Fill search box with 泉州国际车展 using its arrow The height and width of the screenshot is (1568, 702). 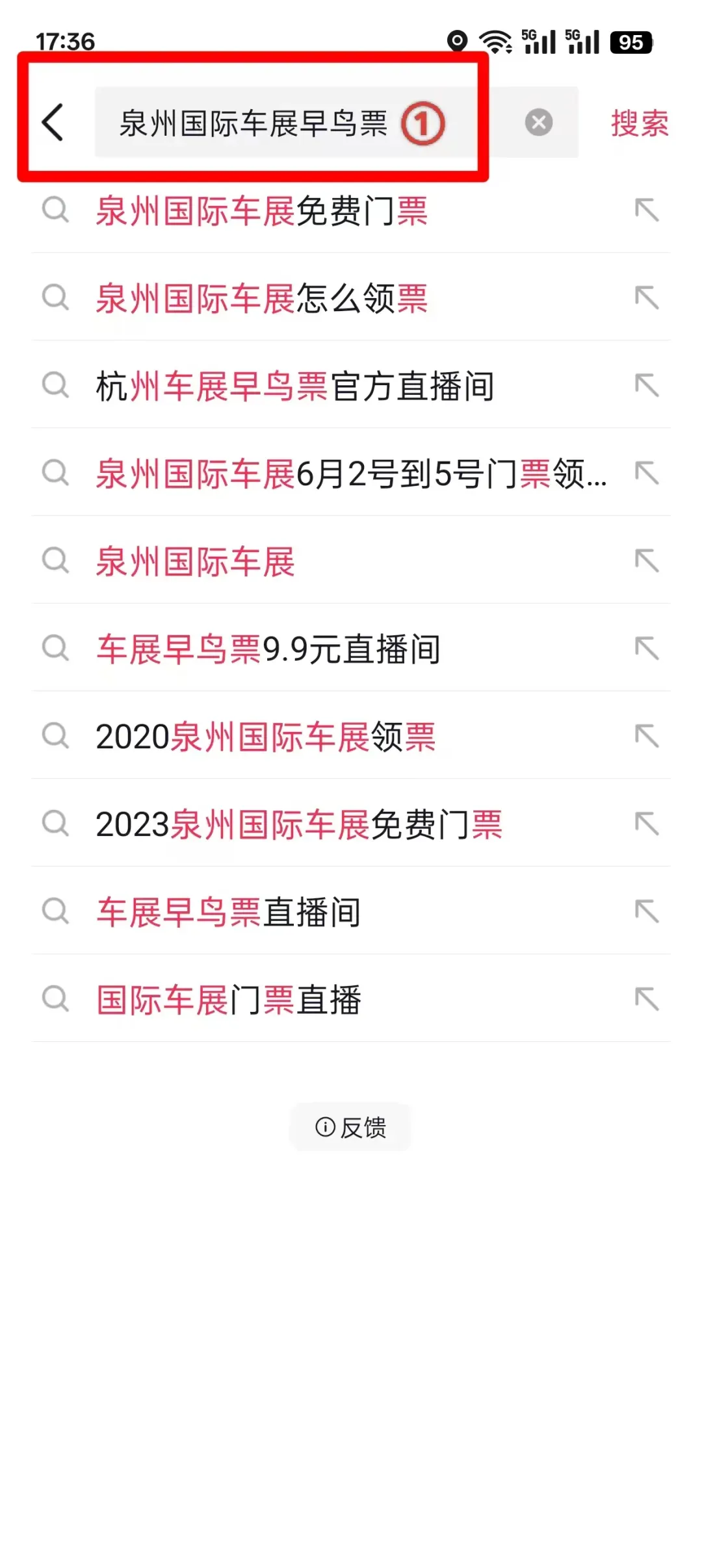click(647, 561)
